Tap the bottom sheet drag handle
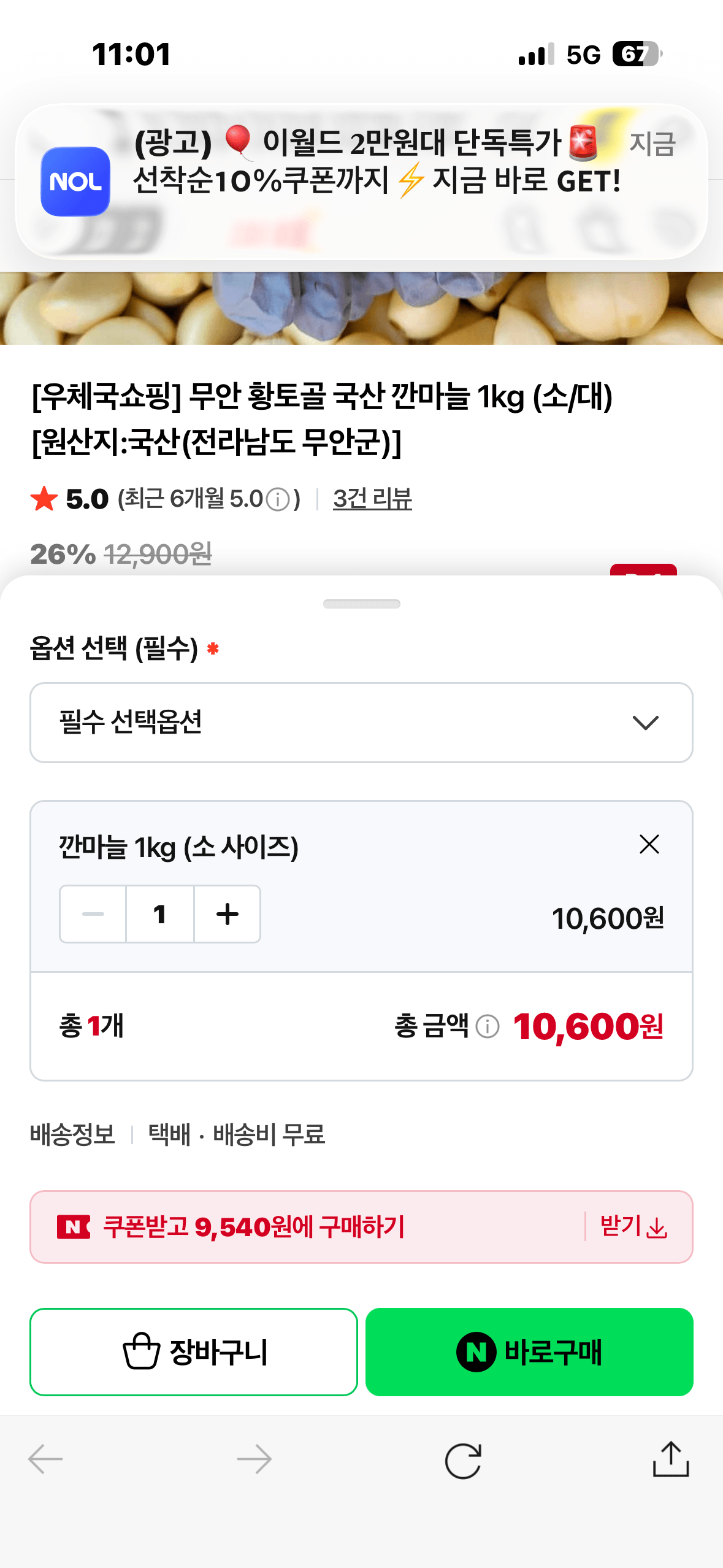Image resolution: width=723 pixels, height=1568 pixels. pyautogui.click(x=361, y=604)
